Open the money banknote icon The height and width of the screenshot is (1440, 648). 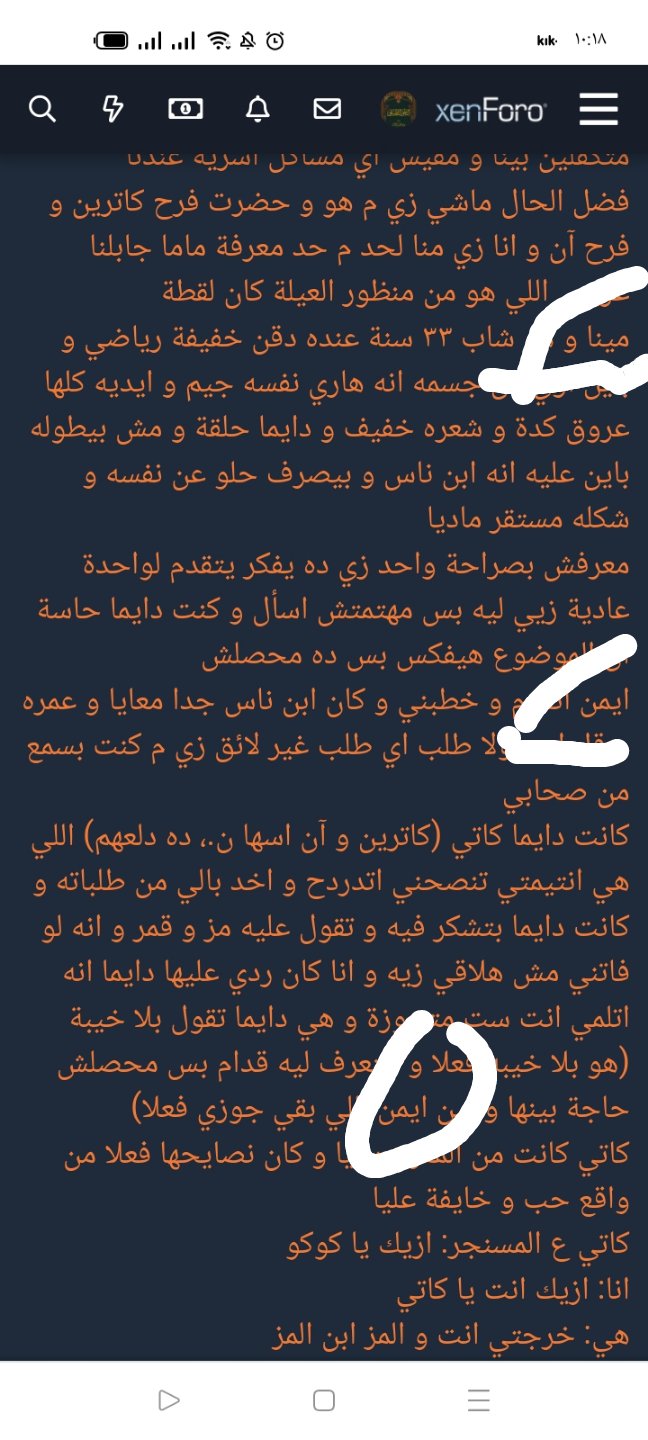coord(185,109)
